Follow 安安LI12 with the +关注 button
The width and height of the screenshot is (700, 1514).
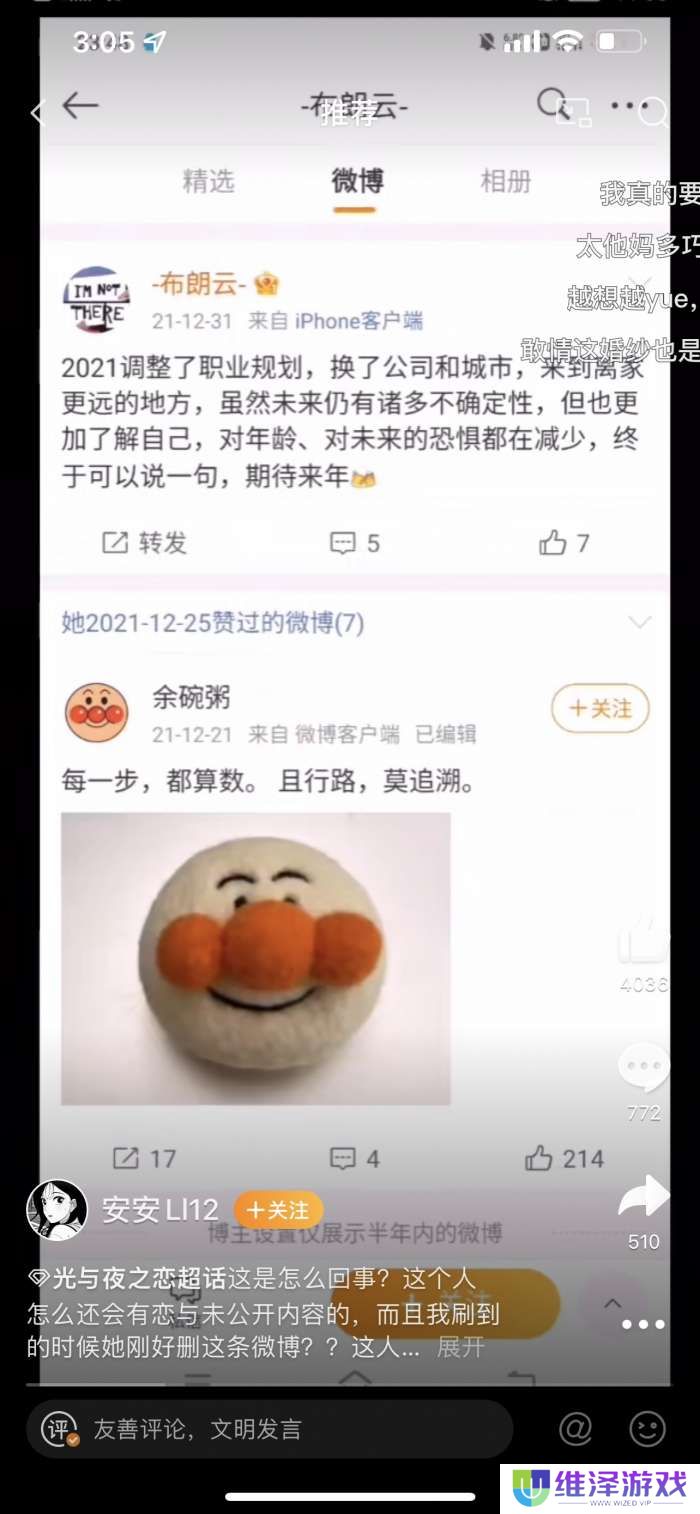278,1210
